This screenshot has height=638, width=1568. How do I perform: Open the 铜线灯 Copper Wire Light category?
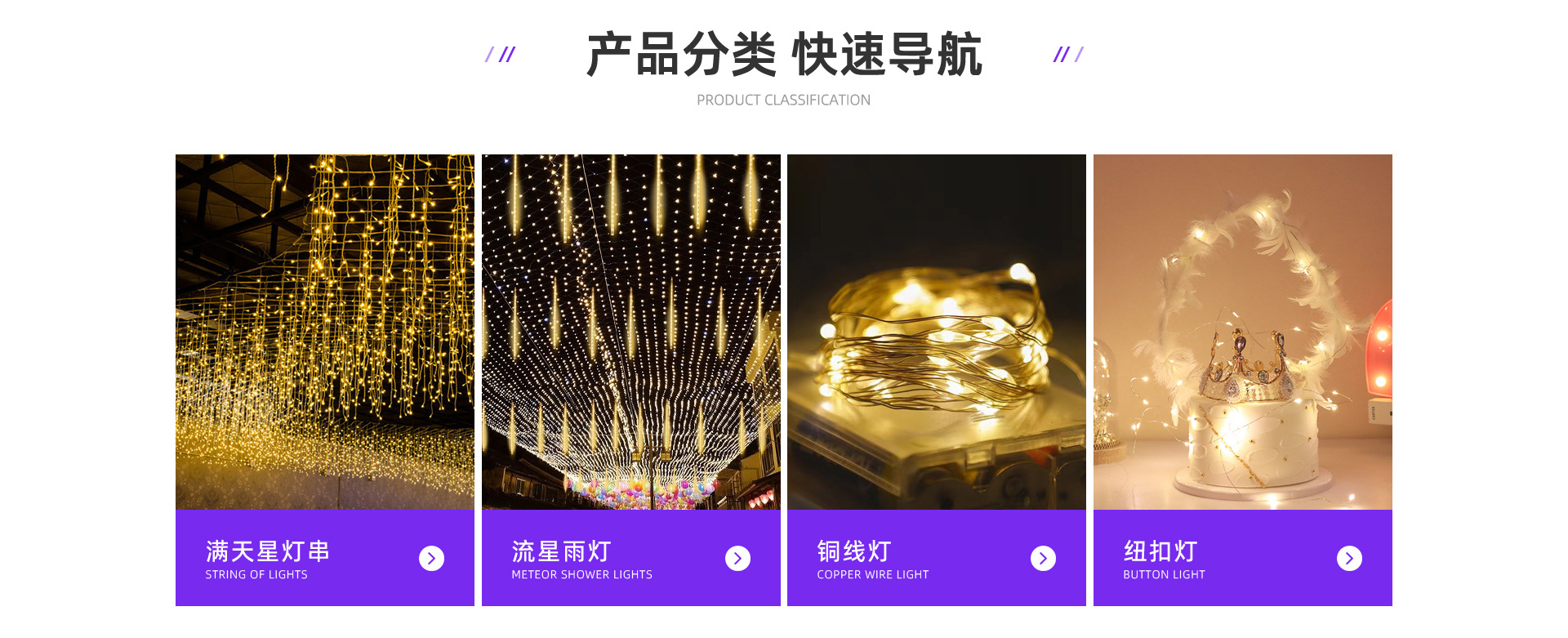point(1043,558)
